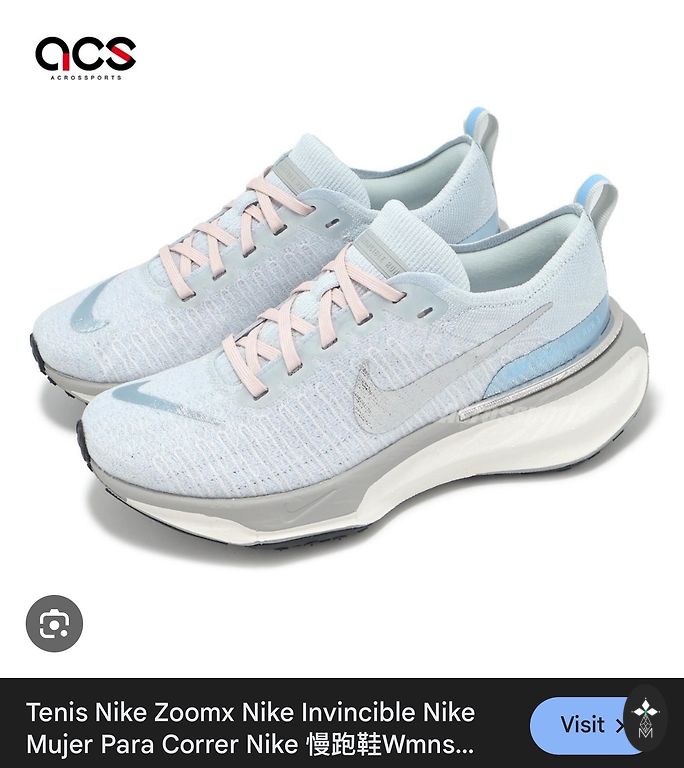Screen dimensions: 684x768
Task: Tap the Visit button
Action: pyautogui.click(x=582, y=725)
